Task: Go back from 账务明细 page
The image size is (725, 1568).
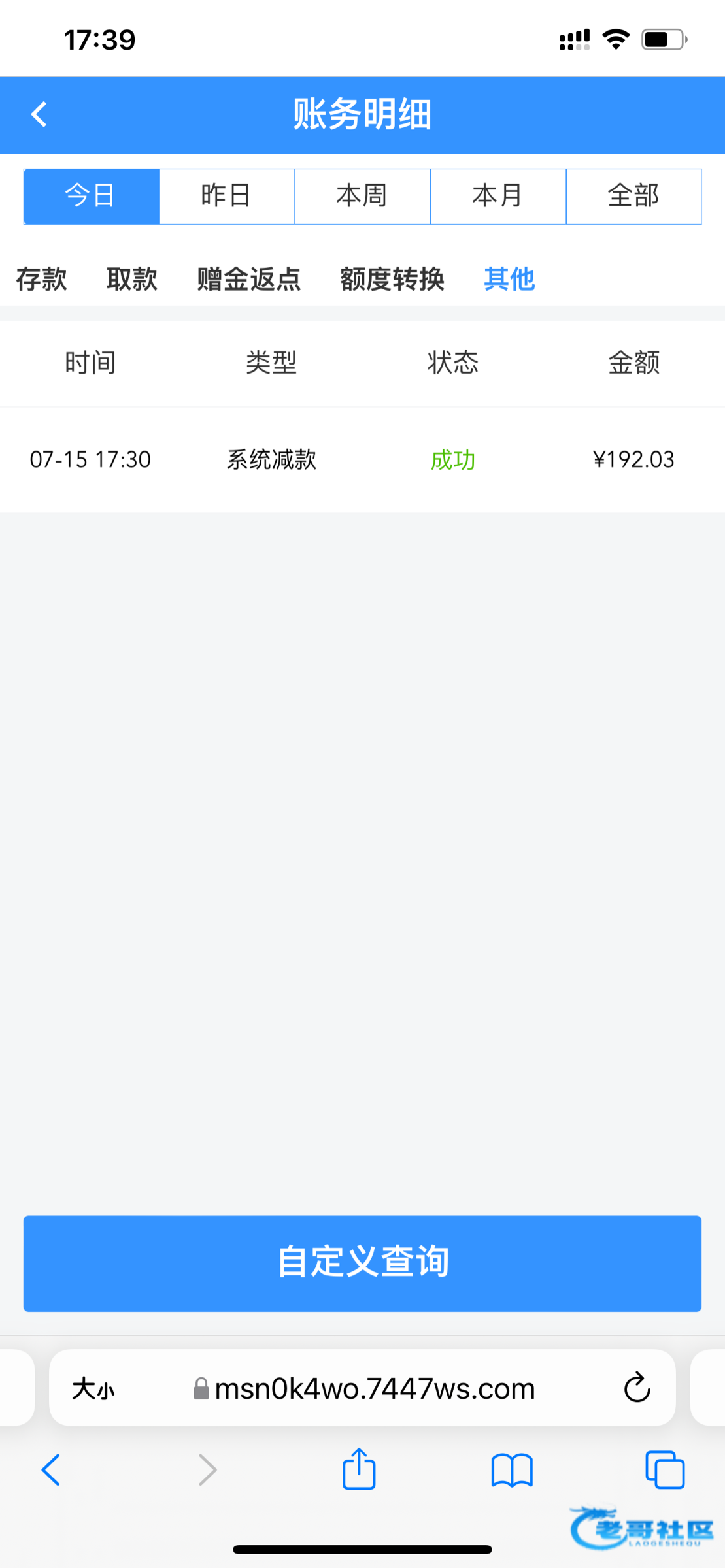Action: (x=39, y=114)
